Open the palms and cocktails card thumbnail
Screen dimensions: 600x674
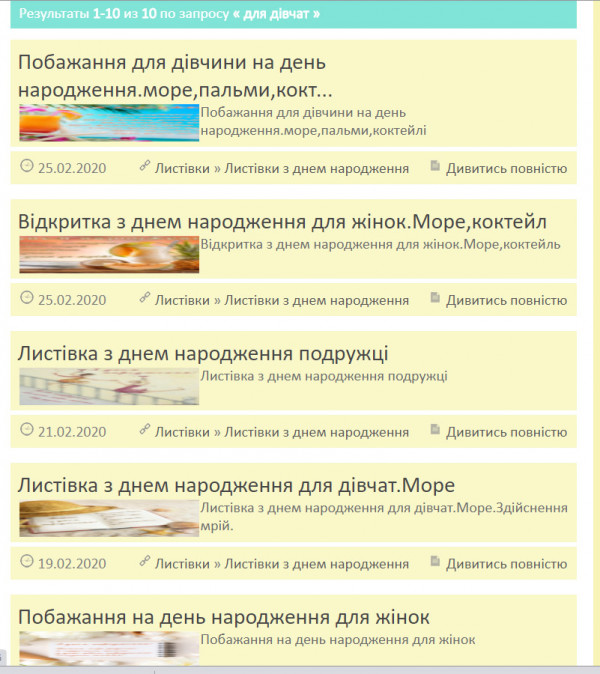pyautogui.click(x=109, y=123)
